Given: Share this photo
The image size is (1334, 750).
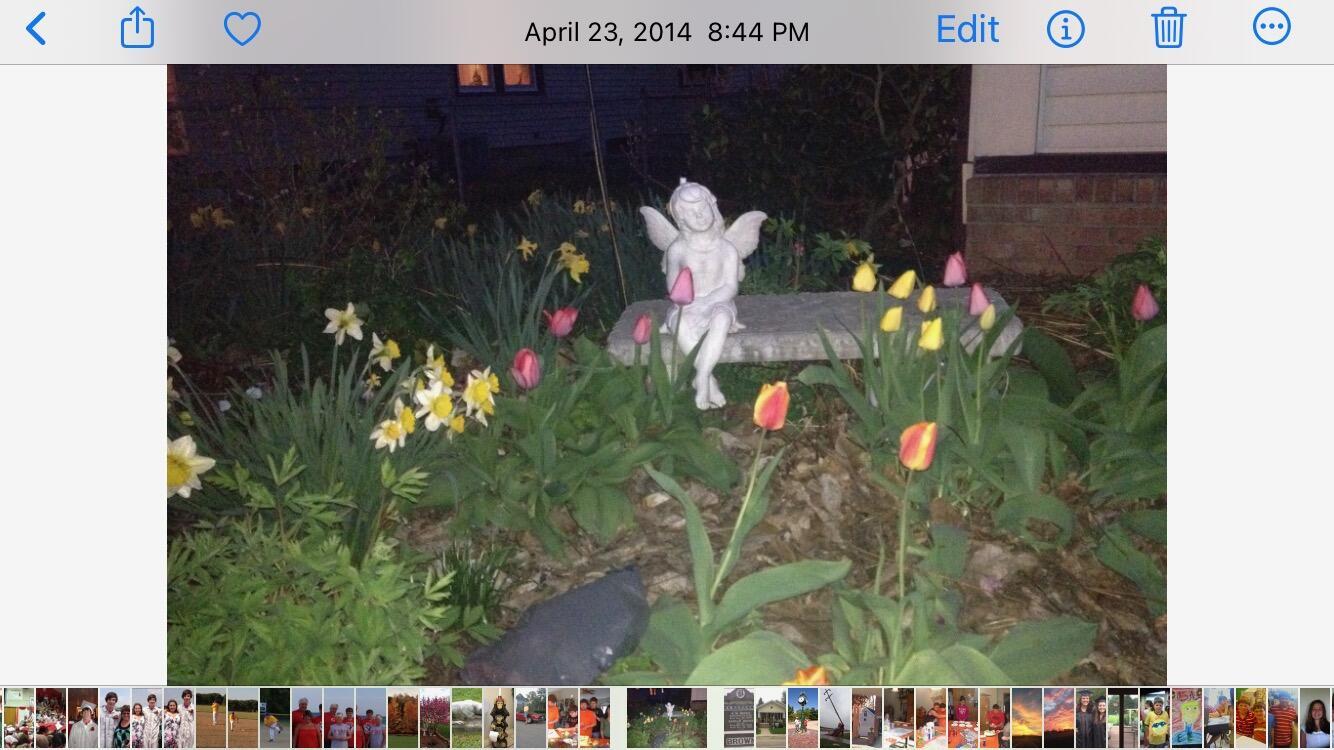Looking at the screenshot, I should [137, 29].
